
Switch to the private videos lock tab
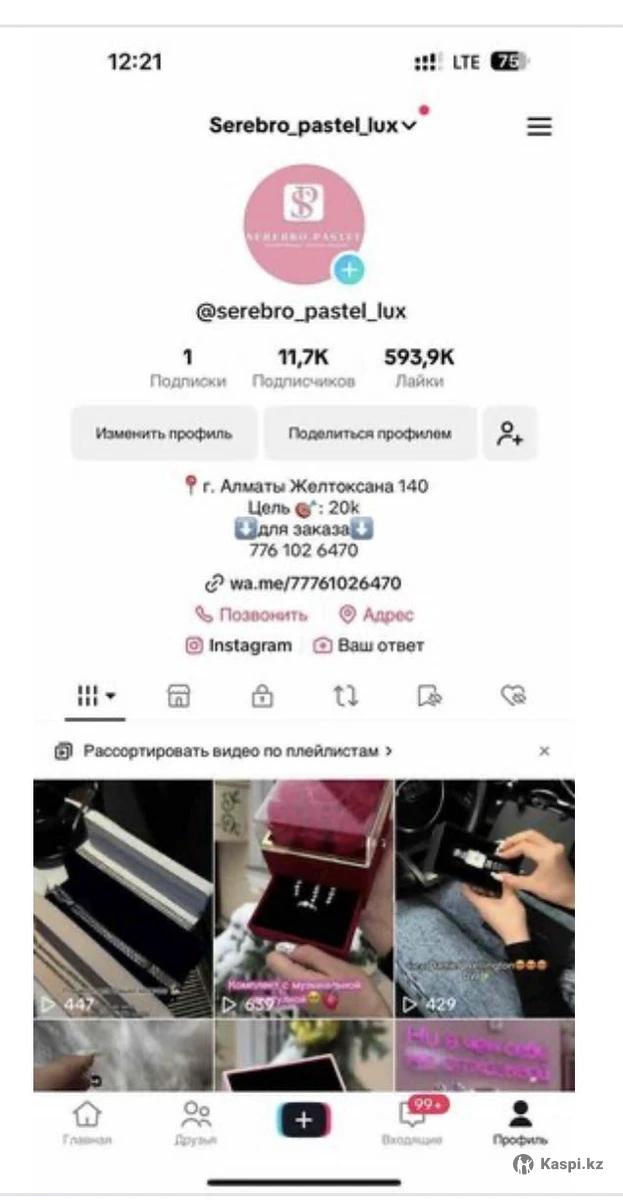coord(262,696)
